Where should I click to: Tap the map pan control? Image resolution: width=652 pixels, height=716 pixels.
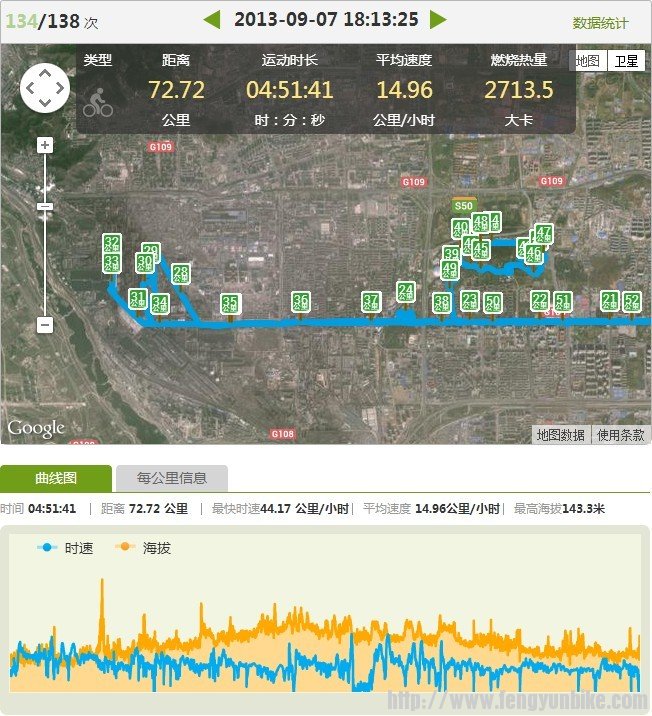[x=45, y=88]
